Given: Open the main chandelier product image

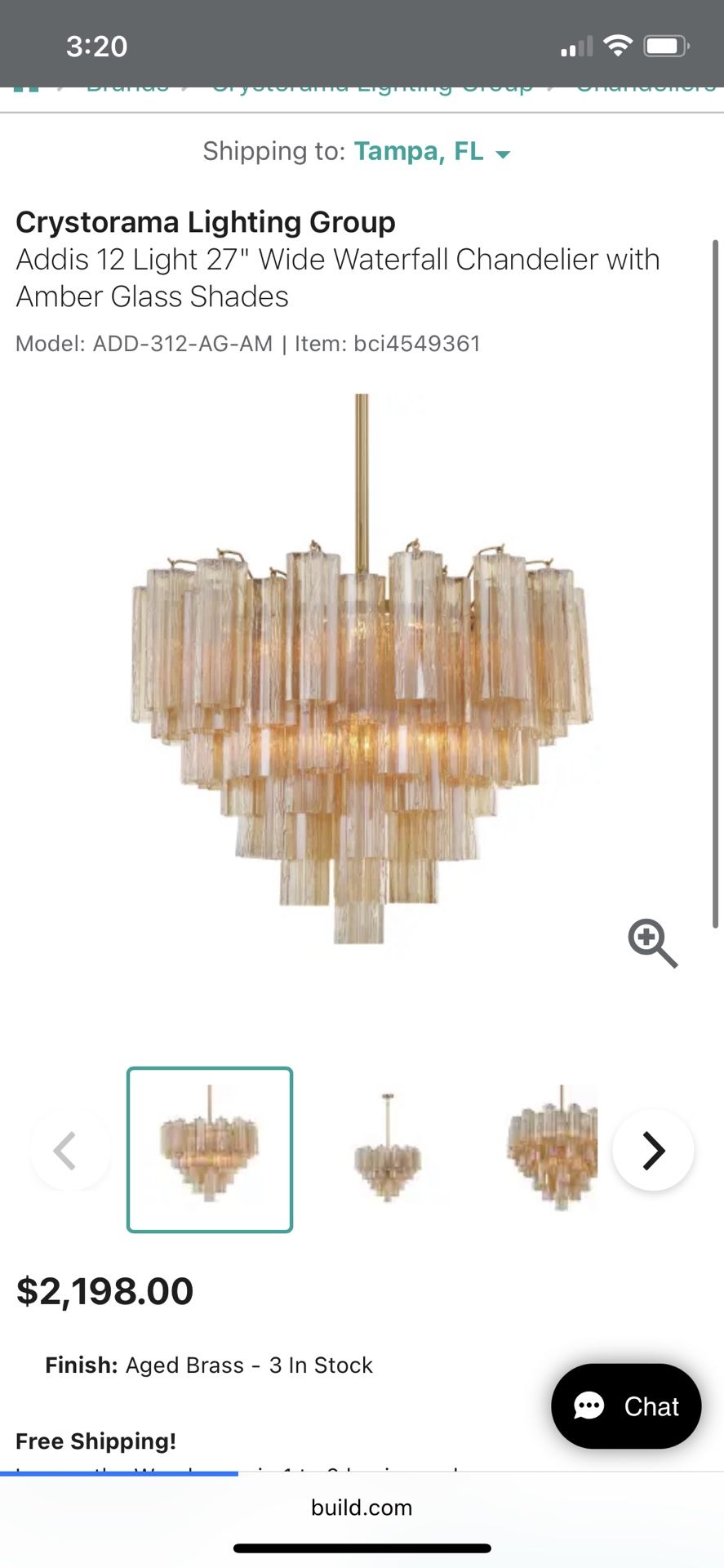Looking at the screenshot, I should click(362, 670).
